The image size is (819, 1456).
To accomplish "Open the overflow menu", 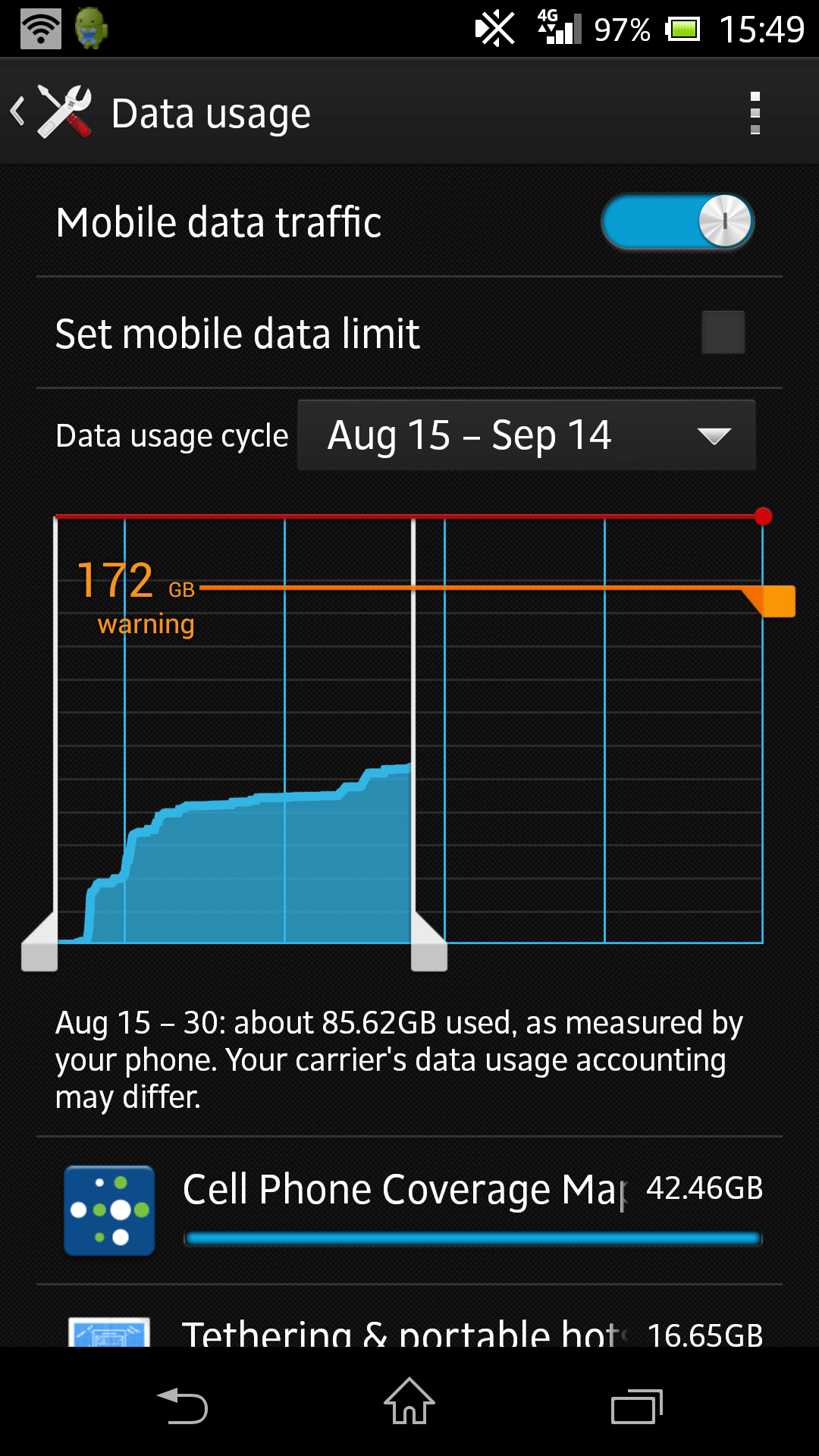I will point(755,113).
